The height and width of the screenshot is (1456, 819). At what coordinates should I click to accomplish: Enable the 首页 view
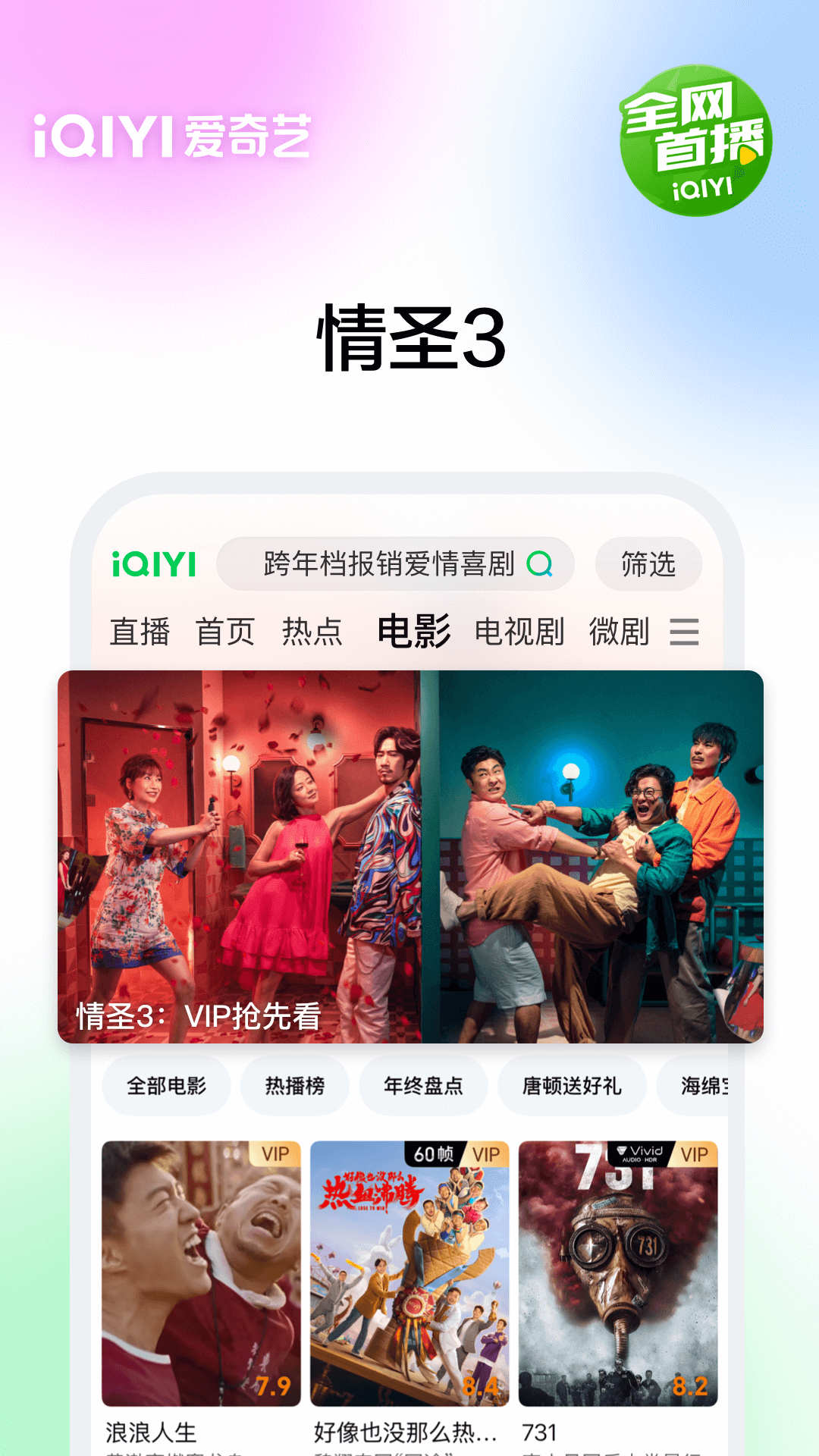point(226,631)
